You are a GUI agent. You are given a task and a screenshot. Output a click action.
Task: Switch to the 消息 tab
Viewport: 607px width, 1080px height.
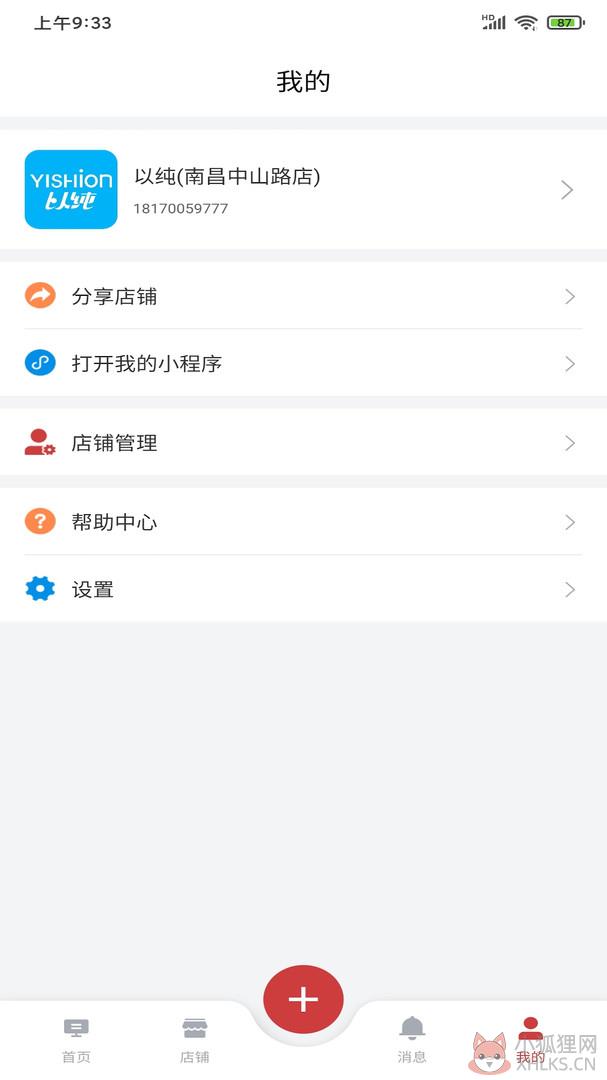[412, 1040]
